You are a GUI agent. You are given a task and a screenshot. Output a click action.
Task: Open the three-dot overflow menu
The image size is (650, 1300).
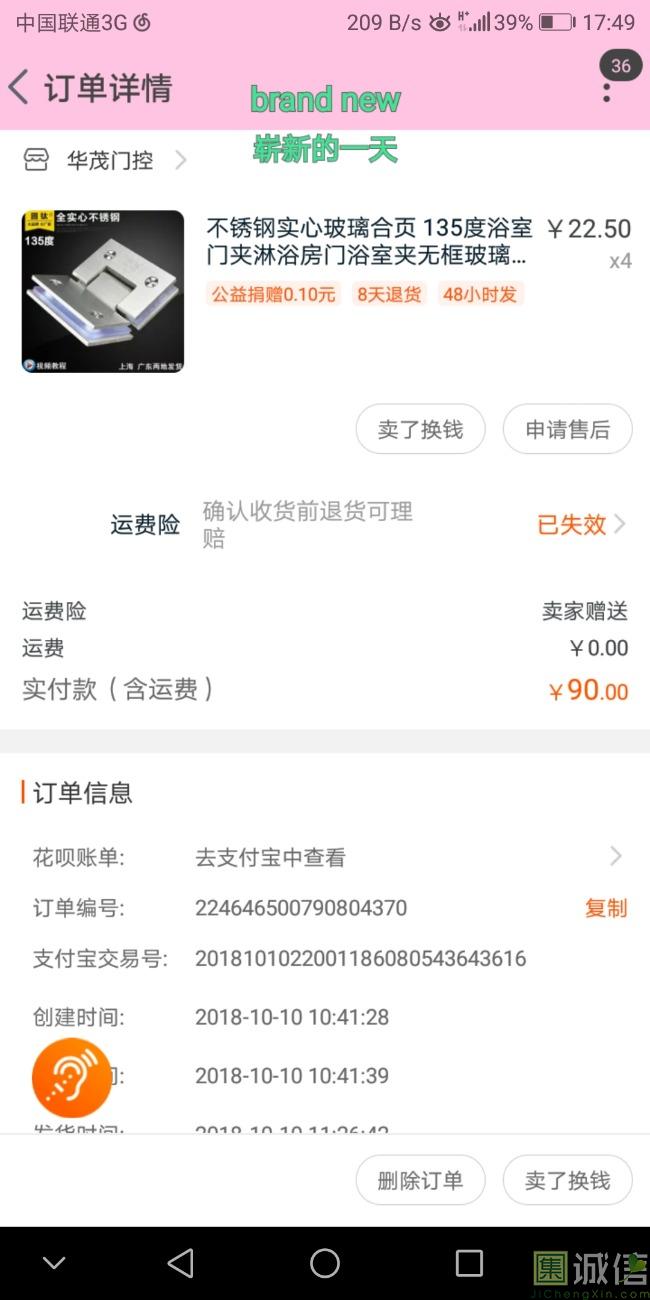coord(606,92)
